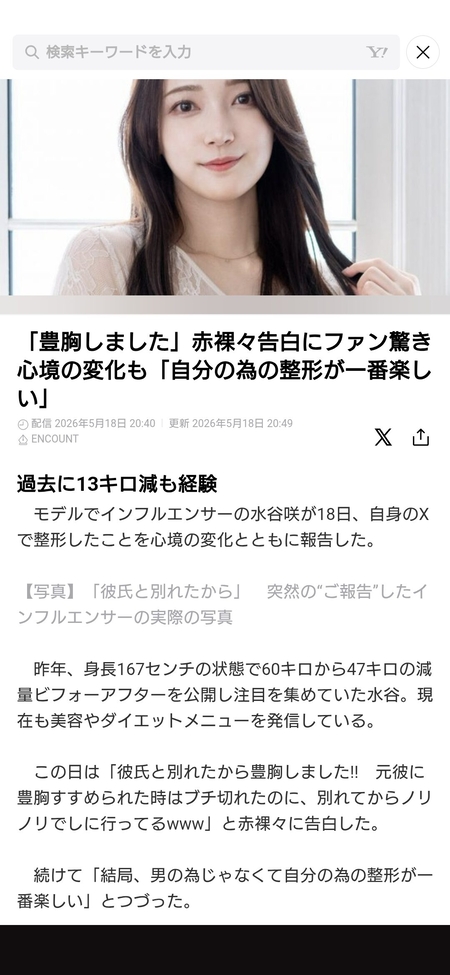Close the article with the X button
This screenshot has height=975, width=450.
pyautogui.click(x=423, y=52)
